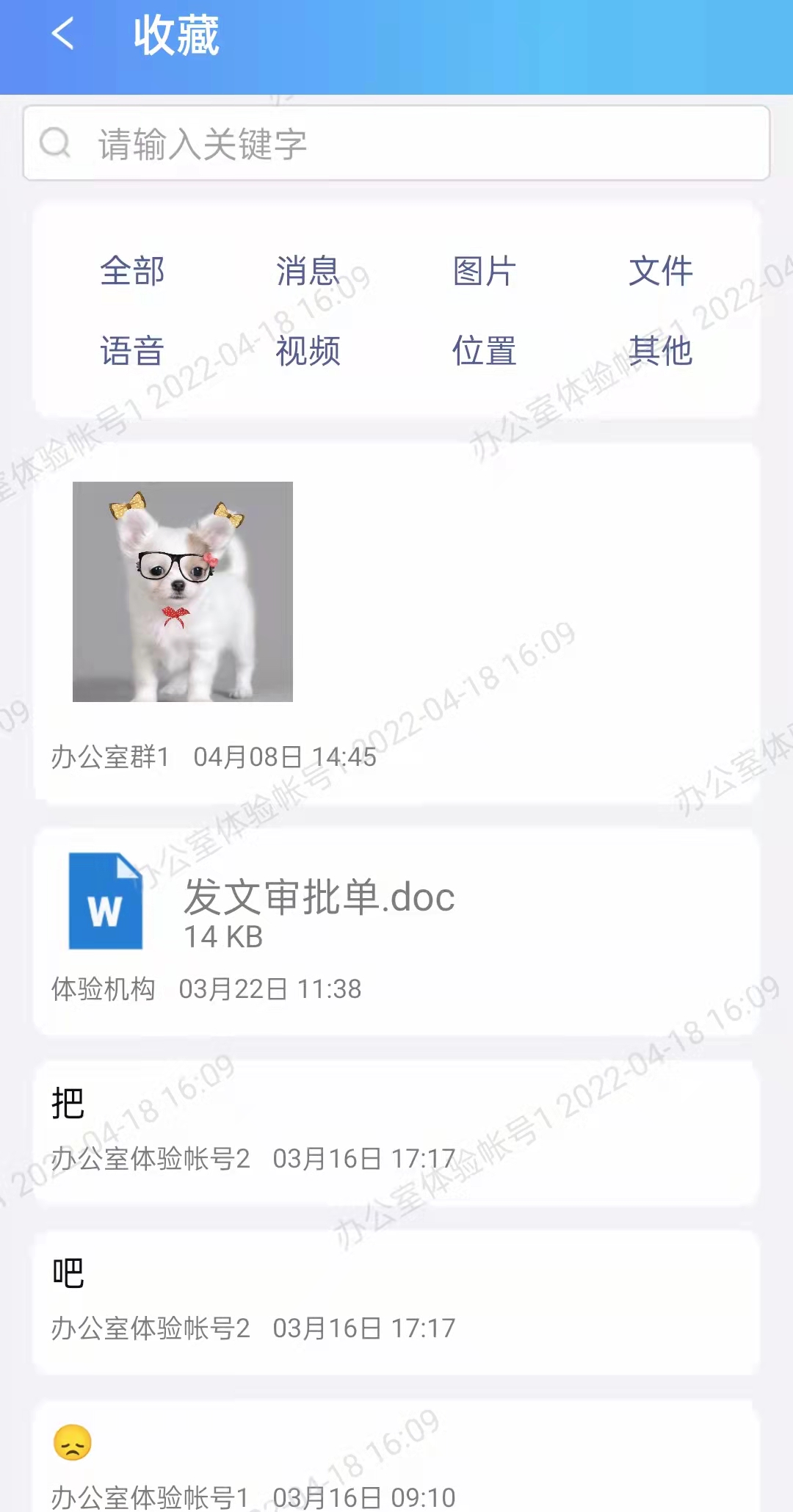
Task: View the 其他 category
Action: pyautogui.click(x=661, y=350)
